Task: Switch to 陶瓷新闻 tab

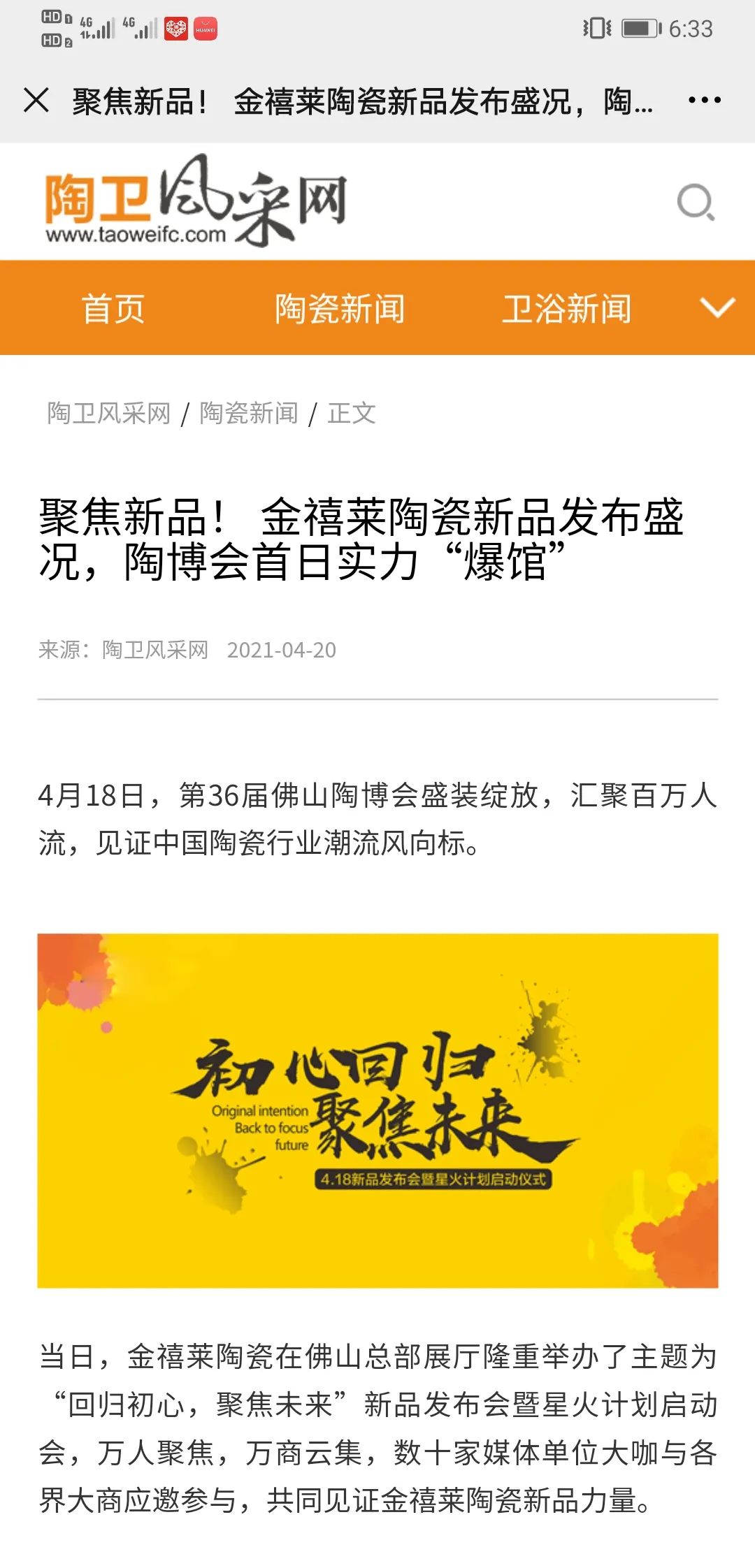Action: pos(340,308)
